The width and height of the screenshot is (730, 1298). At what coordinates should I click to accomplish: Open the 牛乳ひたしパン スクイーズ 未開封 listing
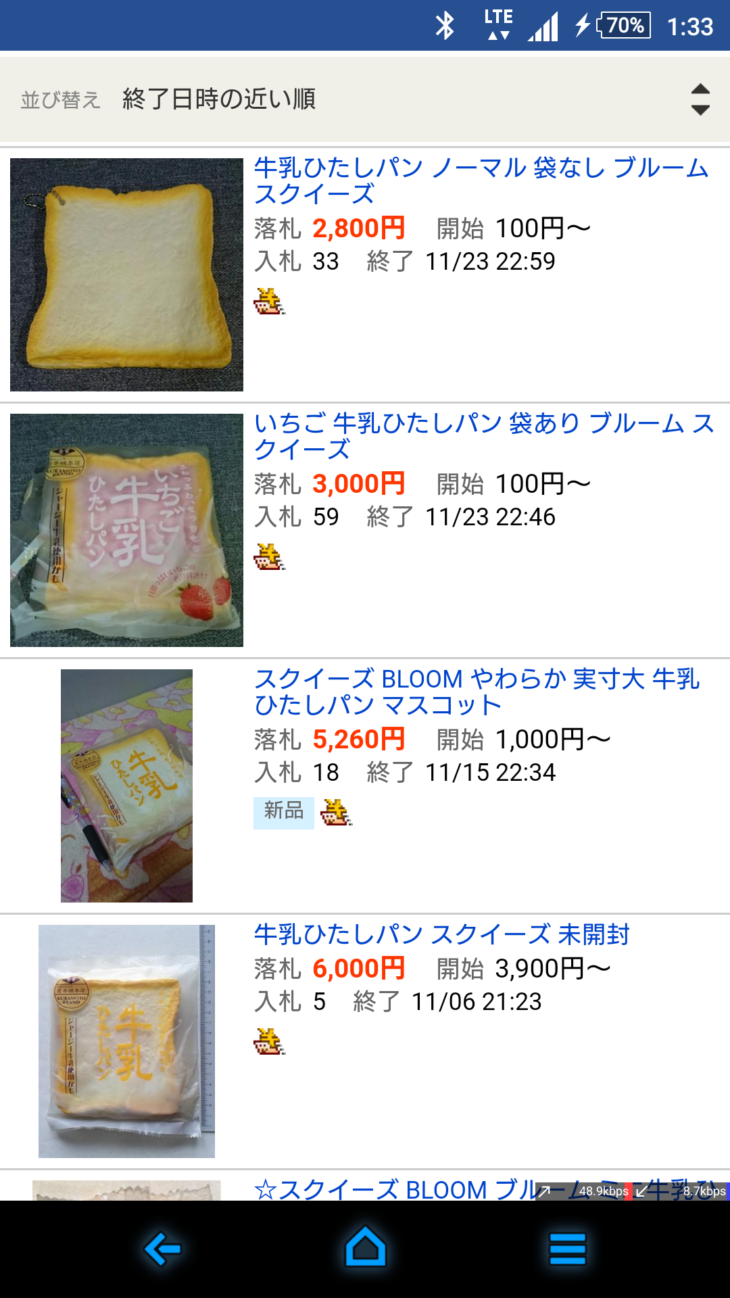pos(442,935)
